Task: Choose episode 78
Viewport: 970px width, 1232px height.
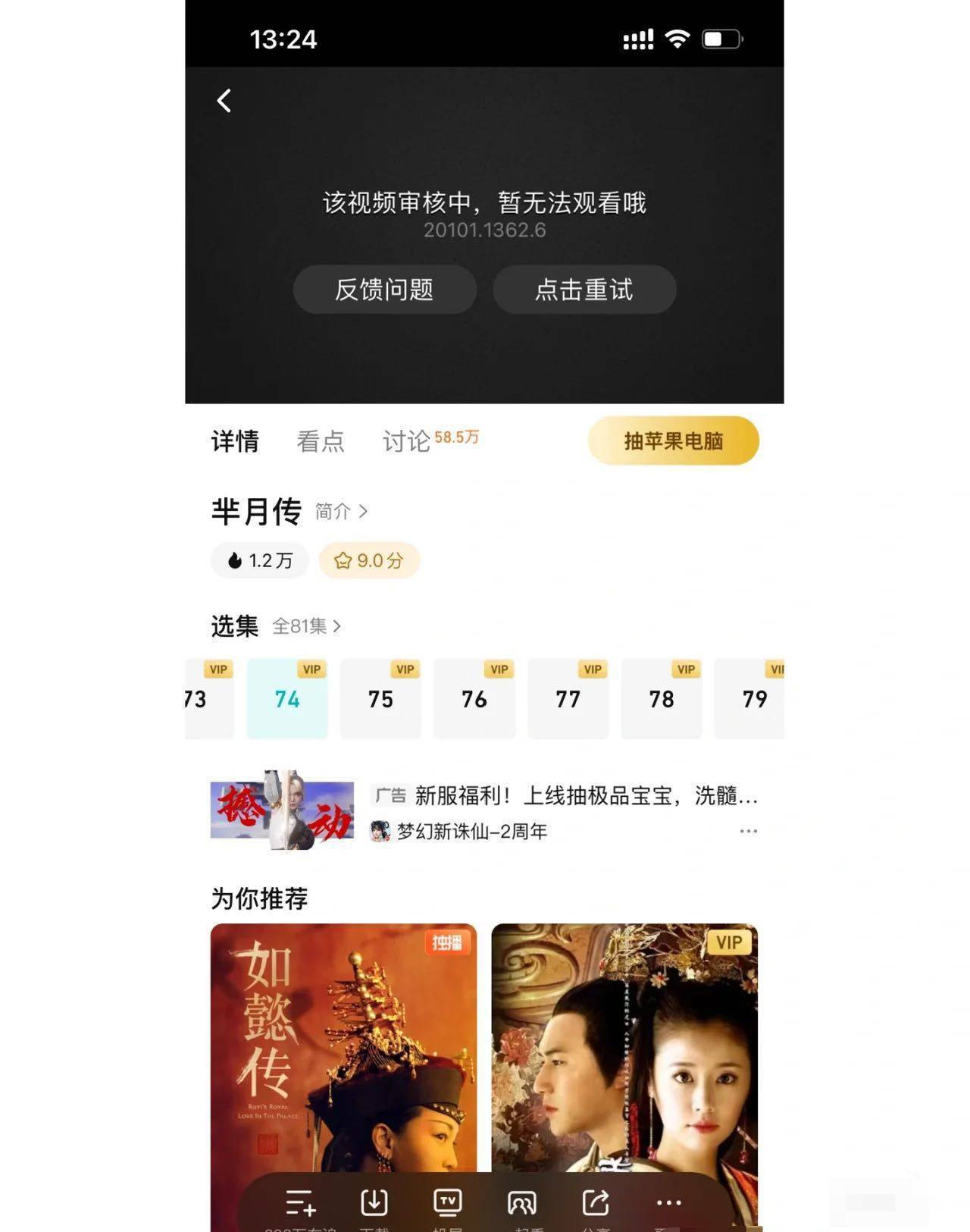Action: point(662,698)
